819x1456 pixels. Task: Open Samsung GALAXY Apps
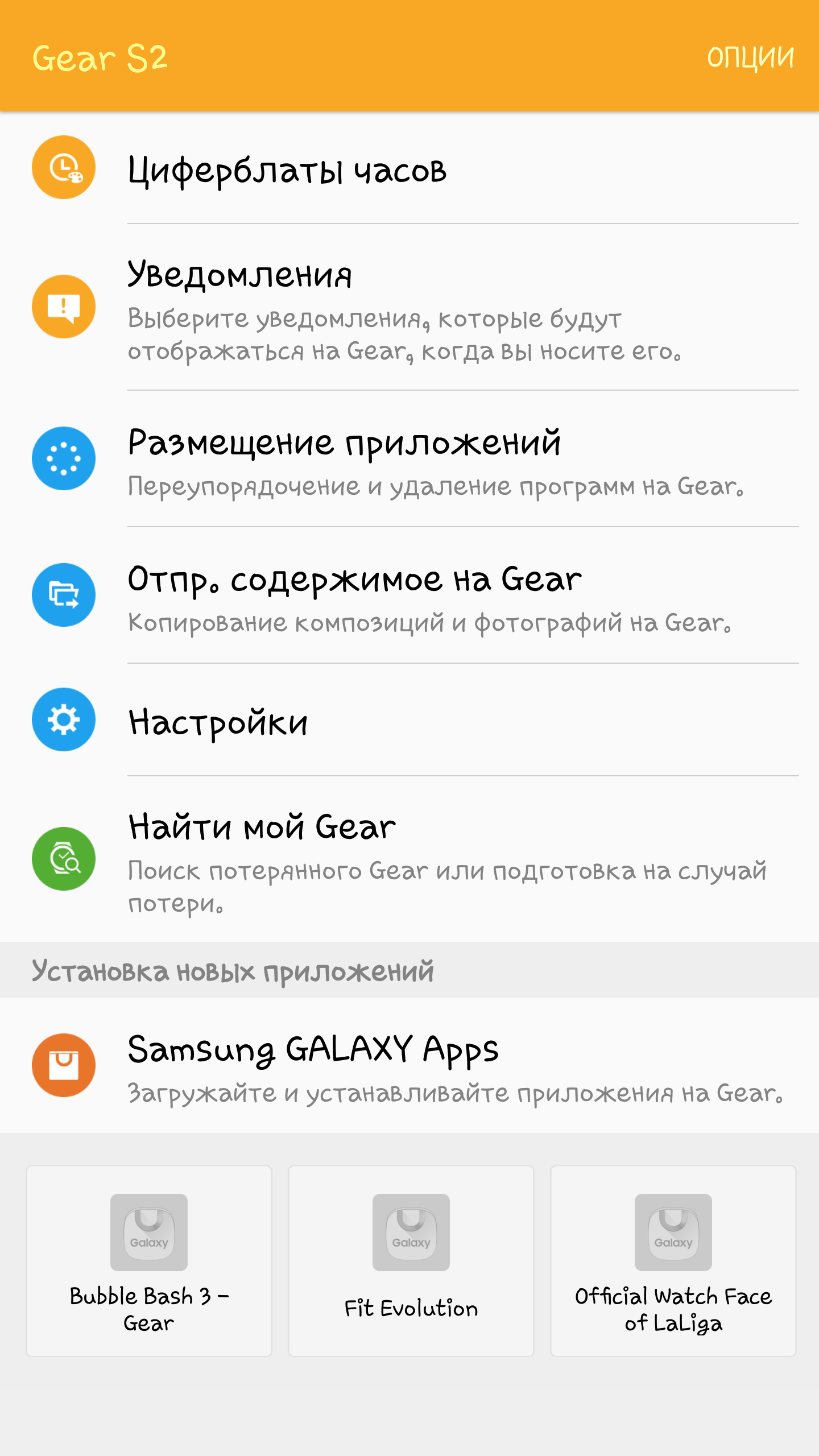point(409,1065)
